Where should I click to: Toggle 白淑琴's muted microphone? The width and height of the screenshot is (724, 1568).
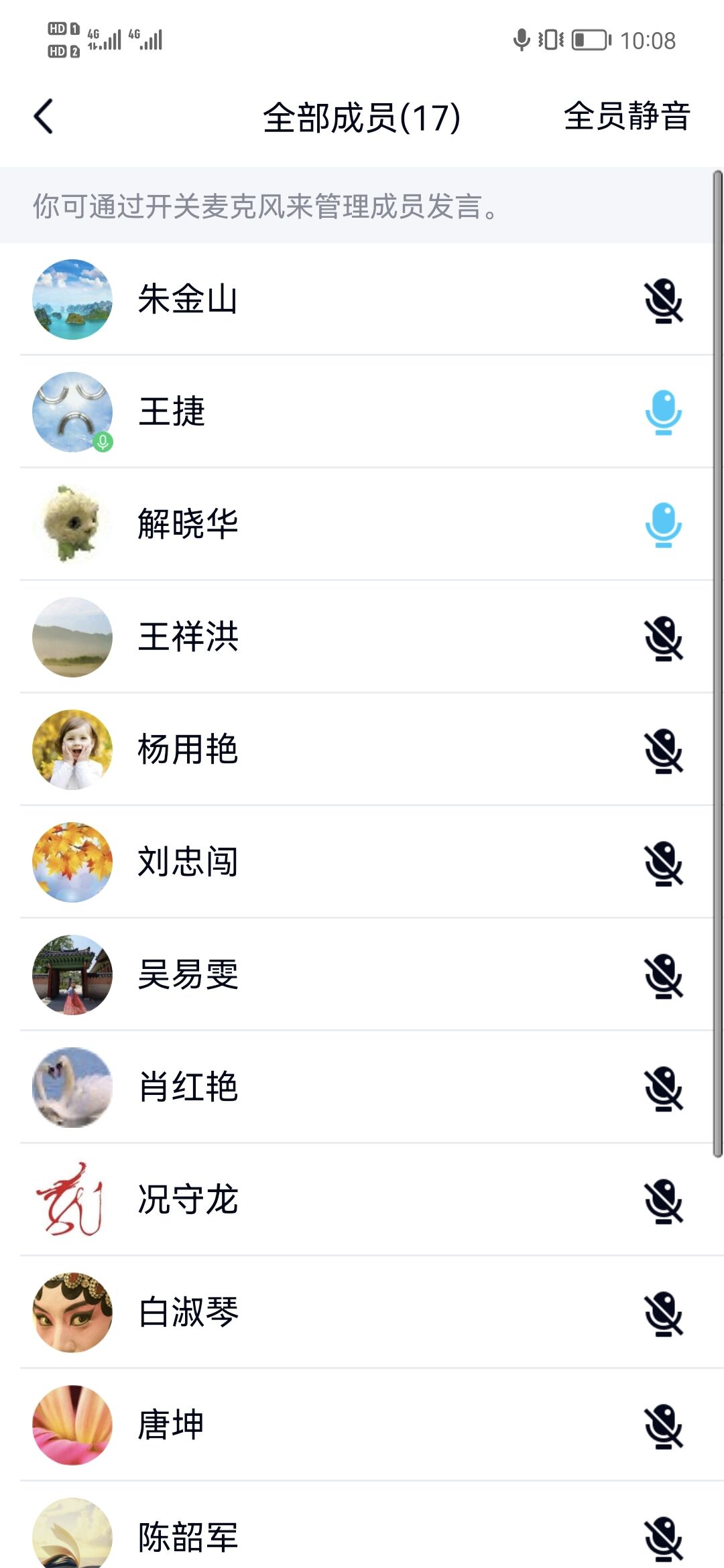tap(663, 1314)
